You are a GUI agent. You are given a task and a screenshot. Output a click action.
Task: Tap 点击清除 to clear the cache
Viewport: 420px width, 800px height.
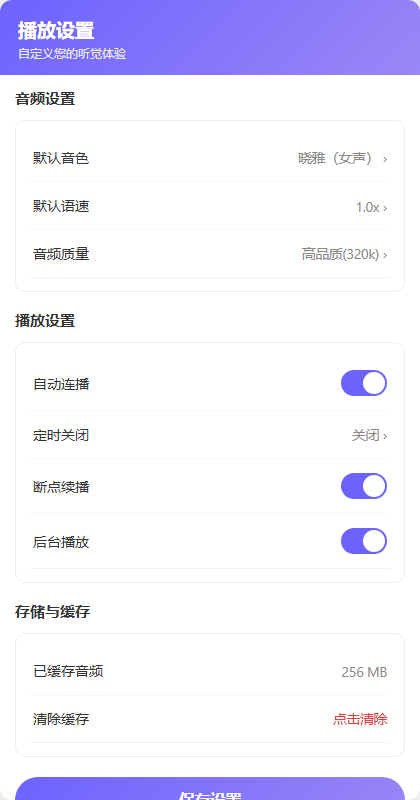(360, 719)
